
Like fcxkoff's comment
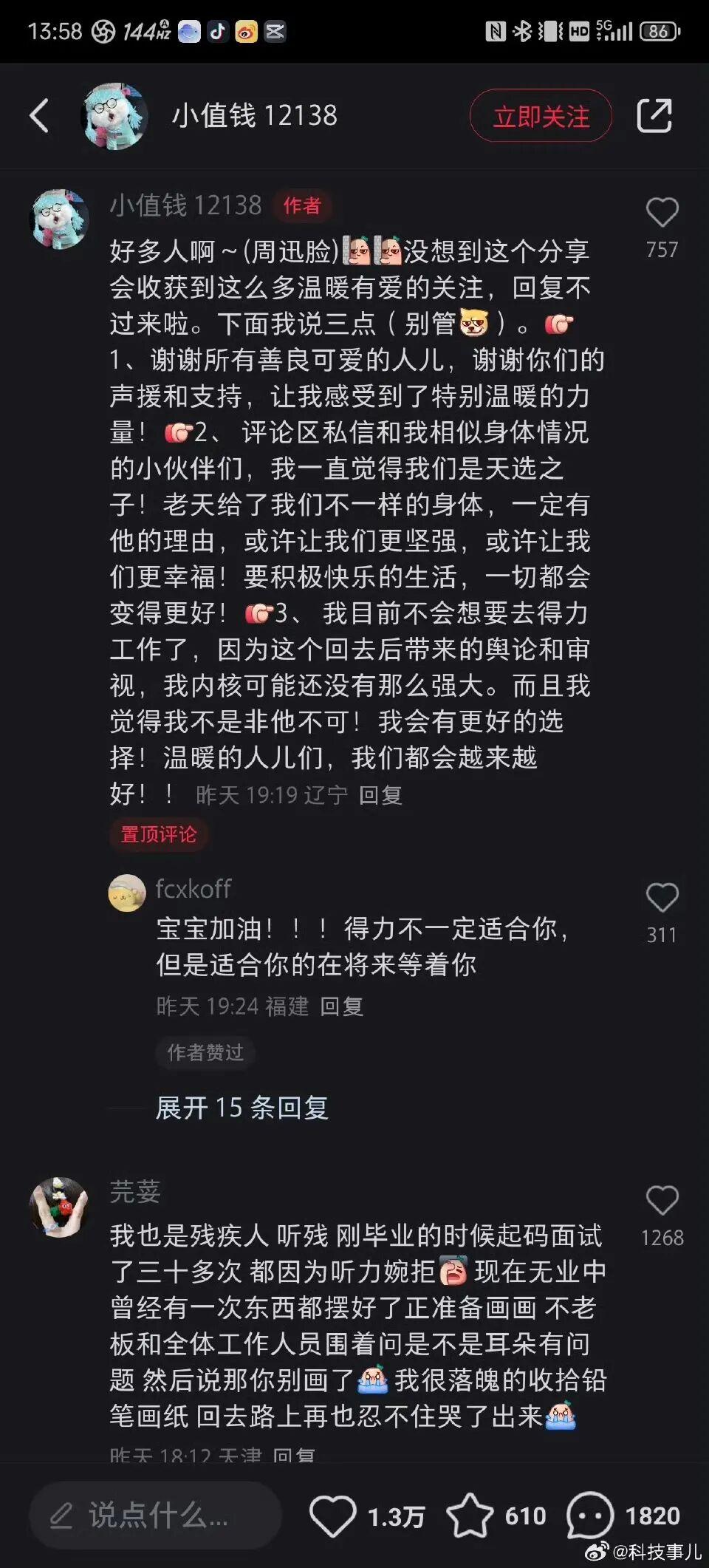pyautogui.click(x=662, y=899)
